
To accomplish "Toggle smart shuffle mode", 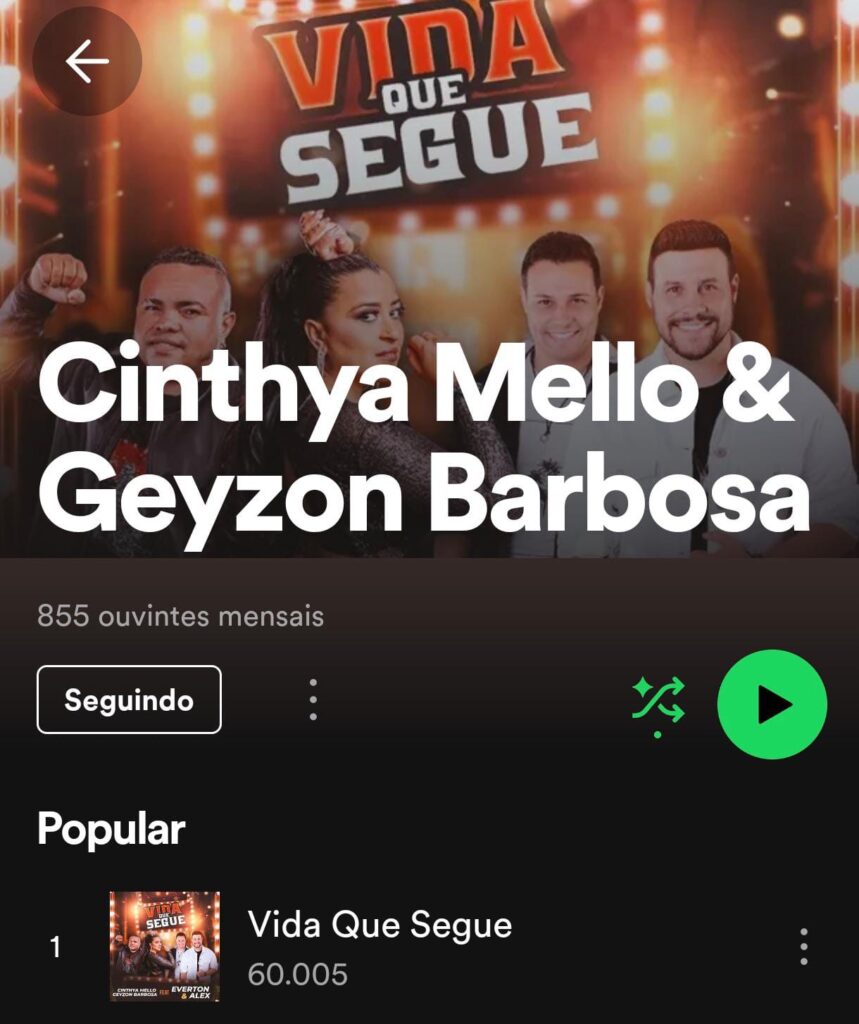I will coord(658,703).
